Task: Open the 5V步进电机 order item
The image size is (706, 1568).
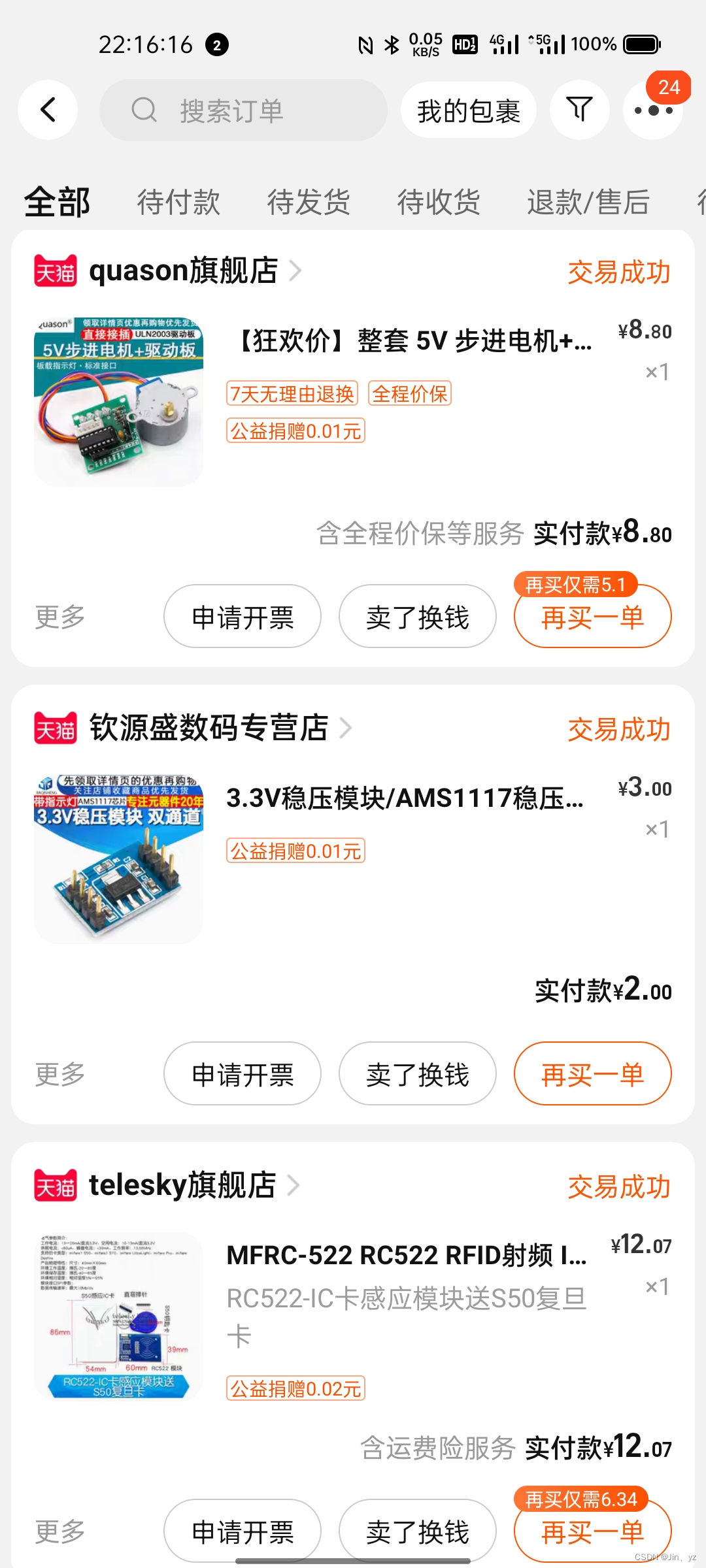Action: tap(409, 342)
